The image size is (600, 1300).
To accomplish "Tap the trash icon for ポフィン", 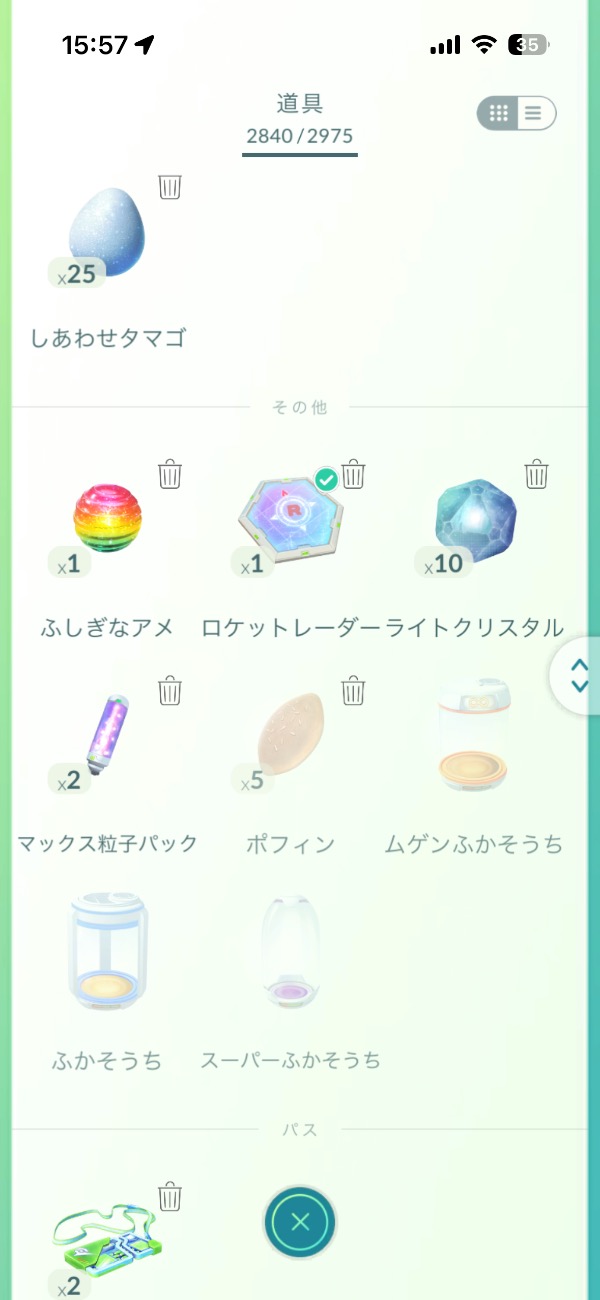I will click(x=353, y=690).
